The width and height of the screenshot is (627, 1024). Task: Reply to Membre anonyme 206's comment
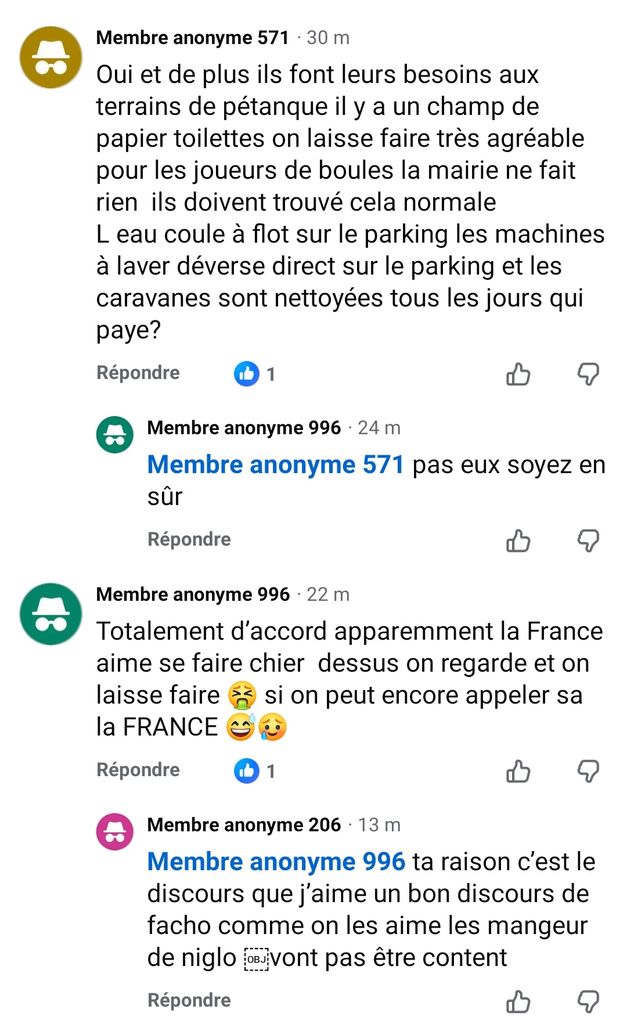point(189,1000)
